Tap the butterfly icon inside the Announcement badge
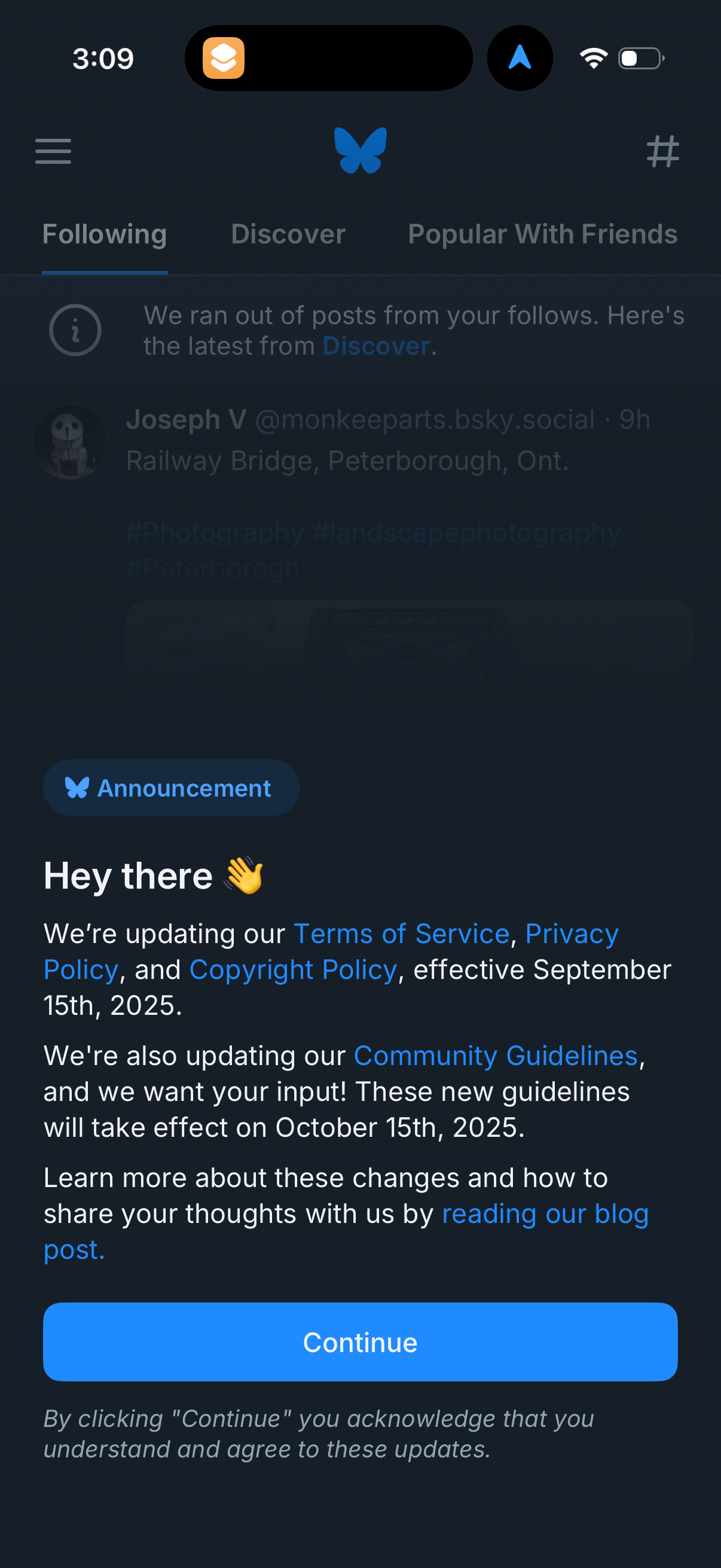Image resolution: width=721 pixels, height=1568 pixels. [x=78, y=787]
